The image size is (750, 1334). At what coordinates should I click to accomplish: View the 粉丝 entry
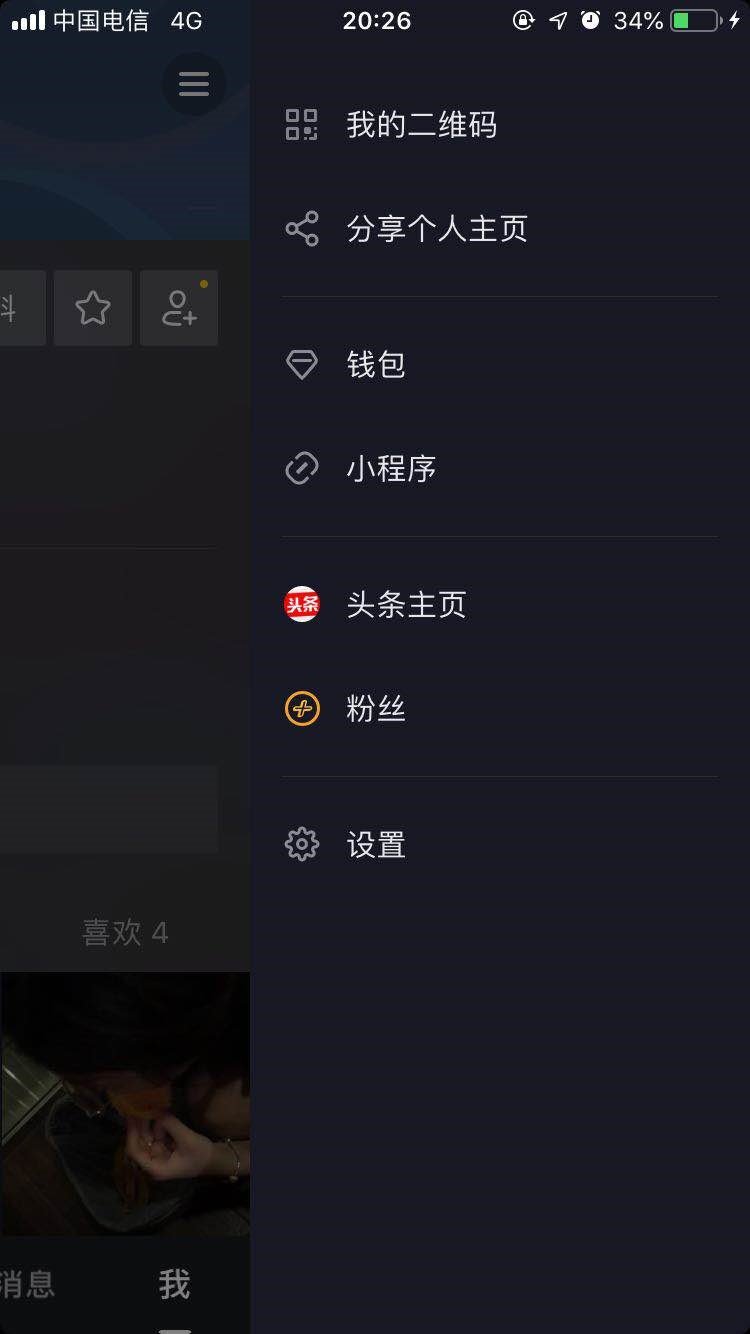pyautogui.click(x=375, y=710)
